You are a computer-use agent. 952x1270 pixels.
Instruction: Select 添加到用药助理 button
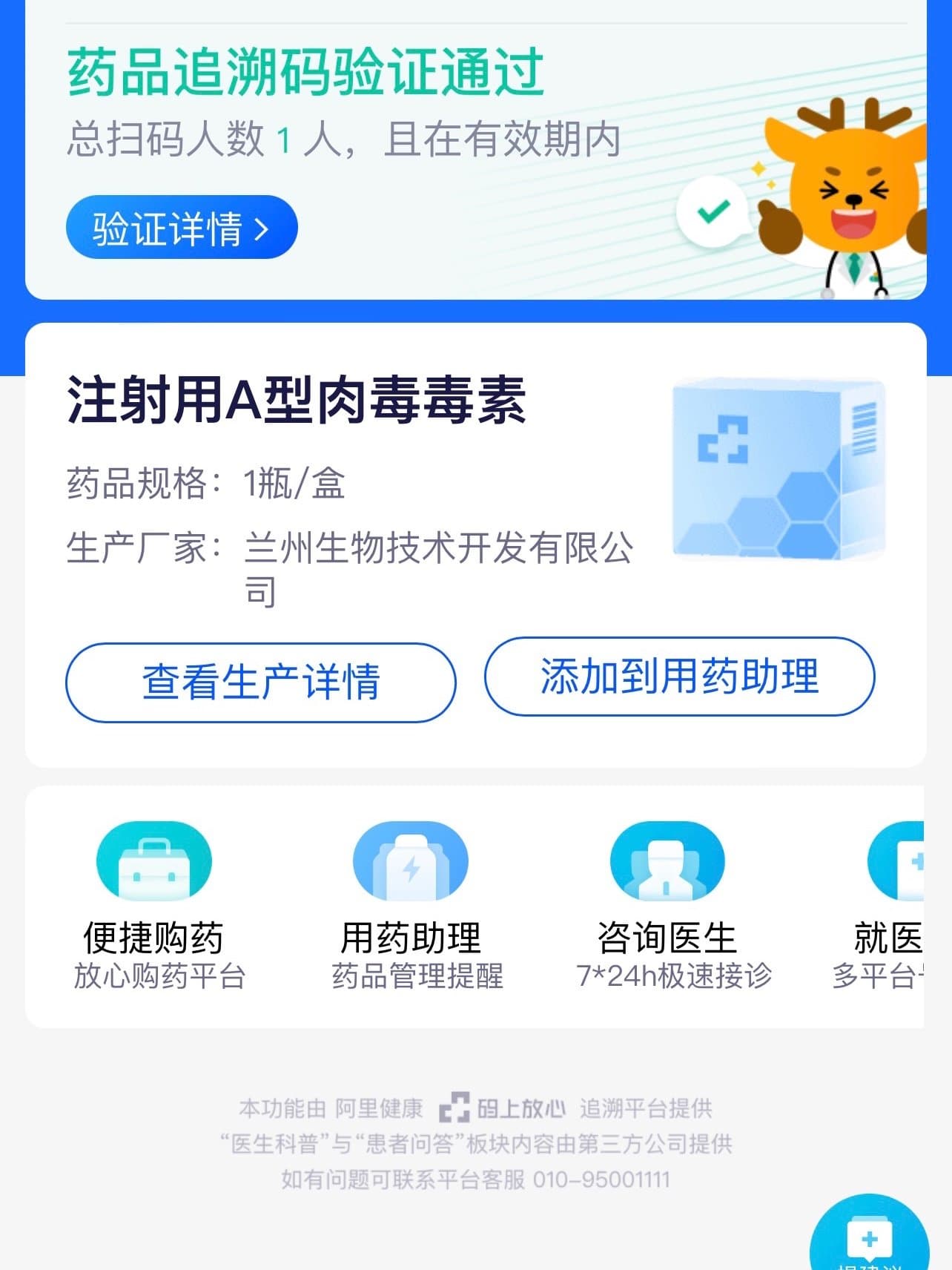(x=678, y=676)
